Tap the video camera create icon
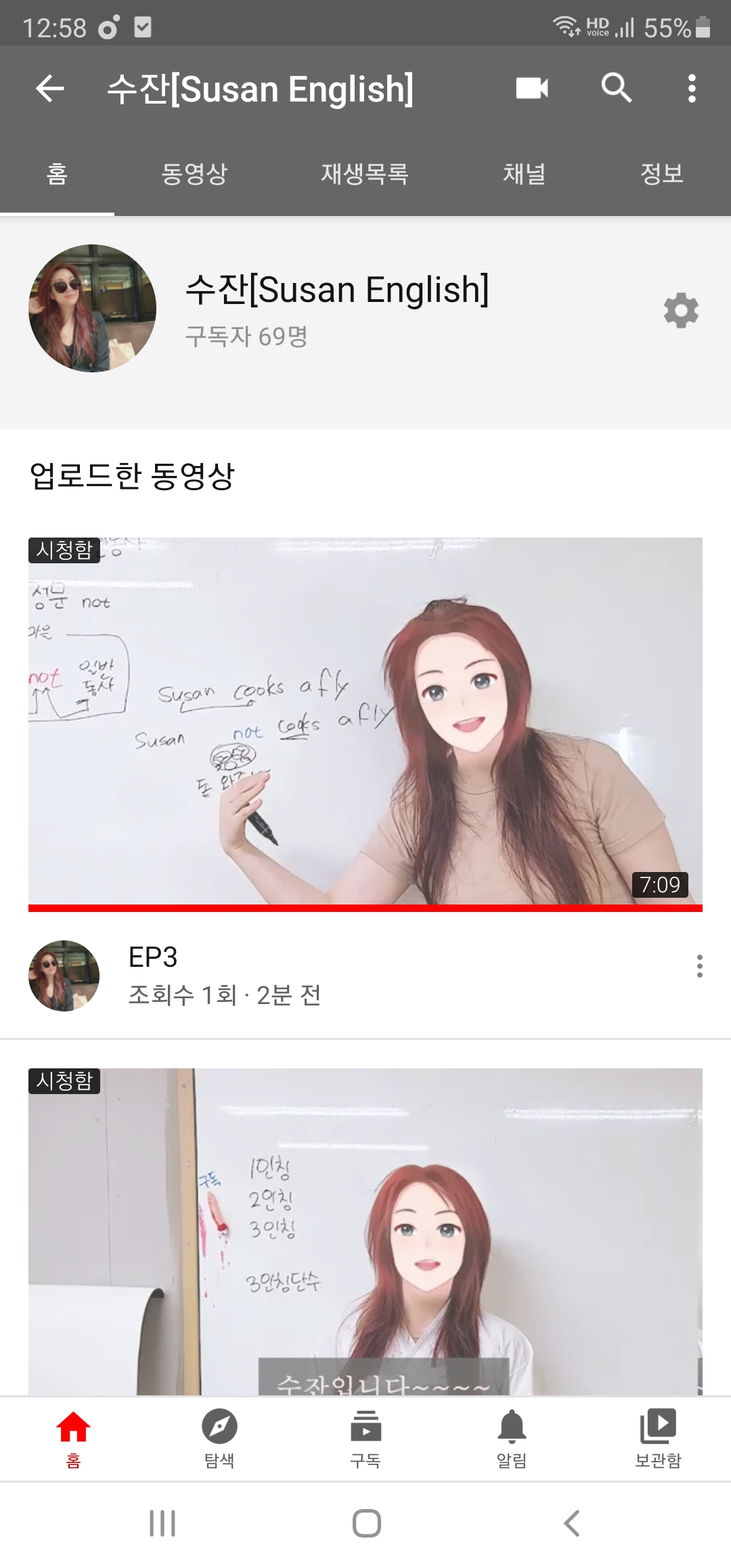 pyautogui.click(x=532, y=89)
